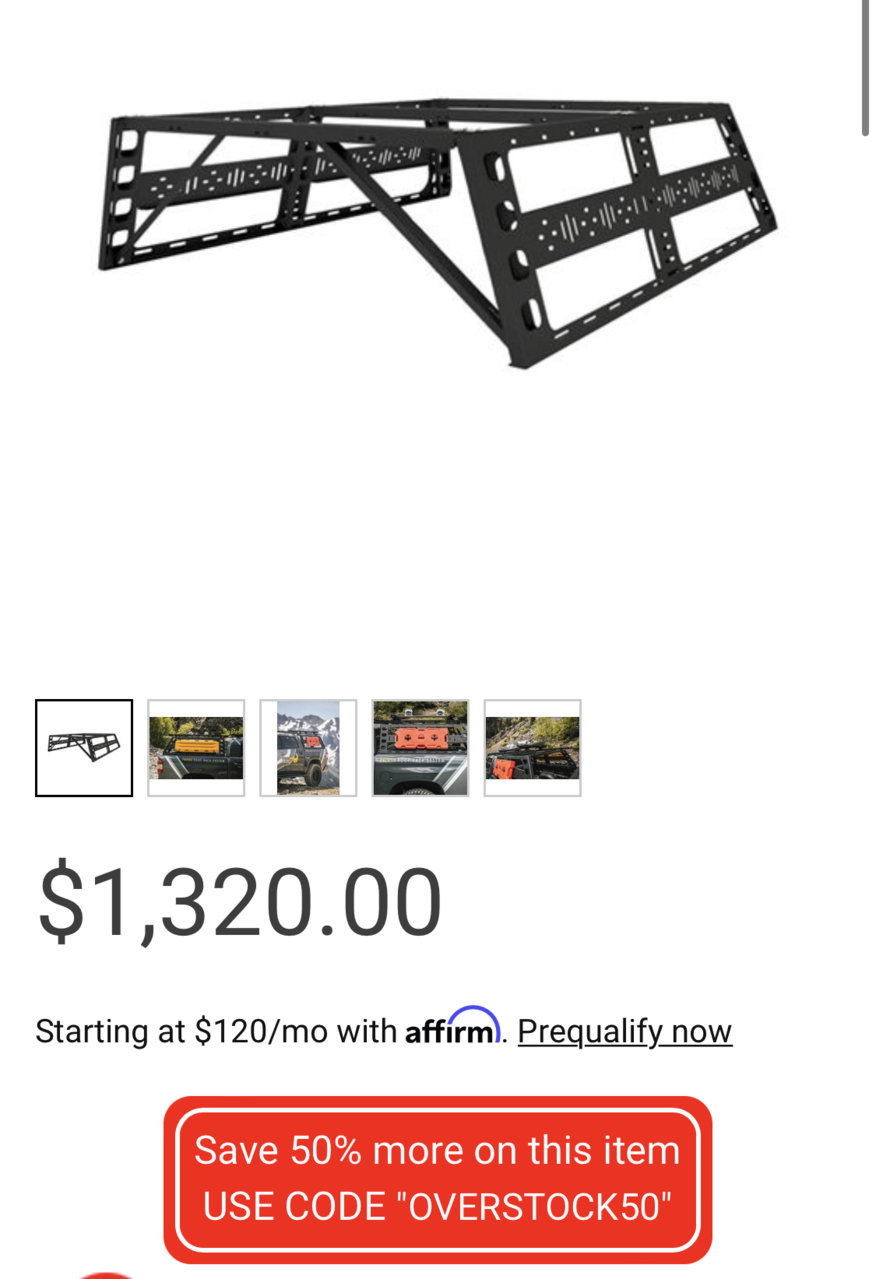
Task: Select the fourth thumbnail with orange fuel pack
Action: tap(420, 748)
